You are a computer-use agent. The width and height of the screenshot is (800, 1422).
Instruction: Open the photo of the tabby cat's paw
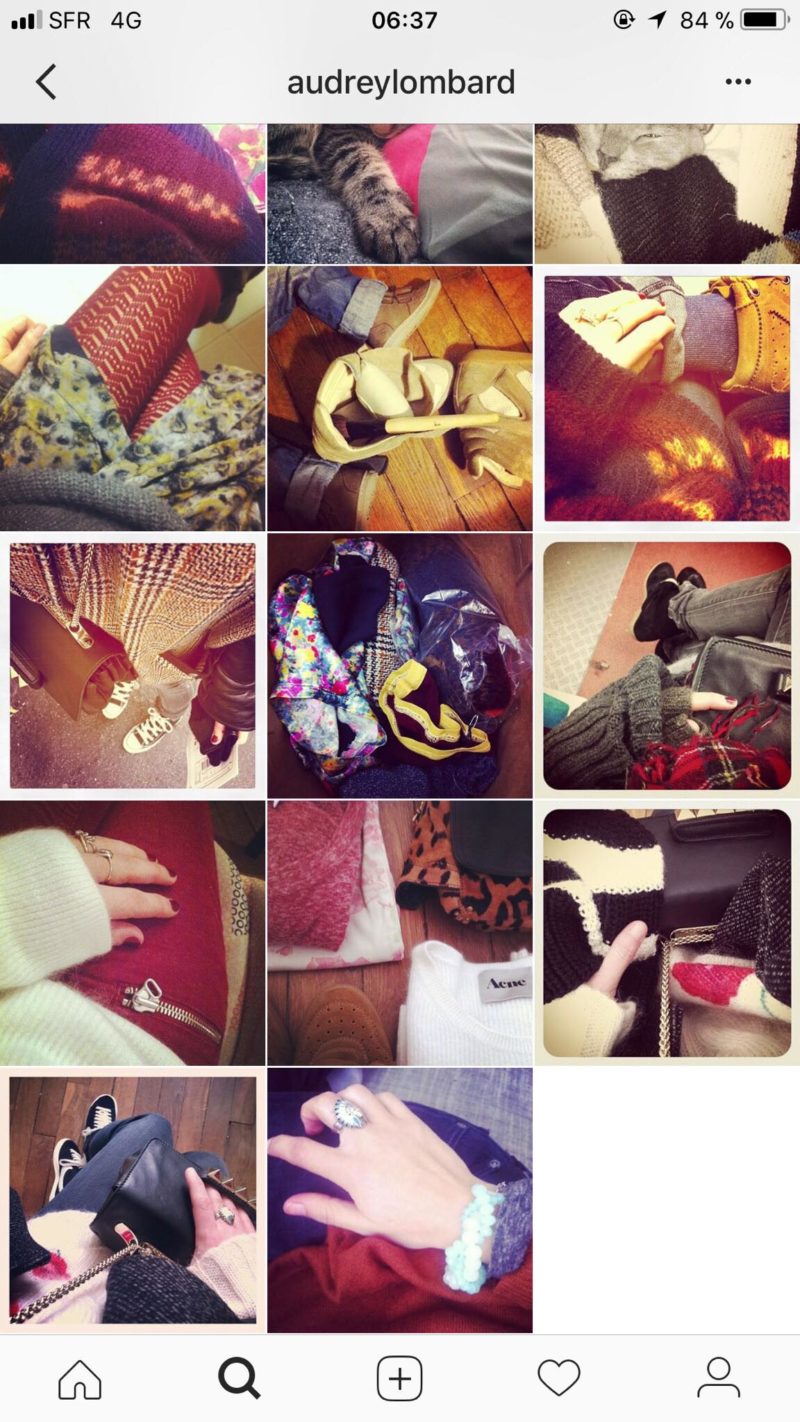399,193
